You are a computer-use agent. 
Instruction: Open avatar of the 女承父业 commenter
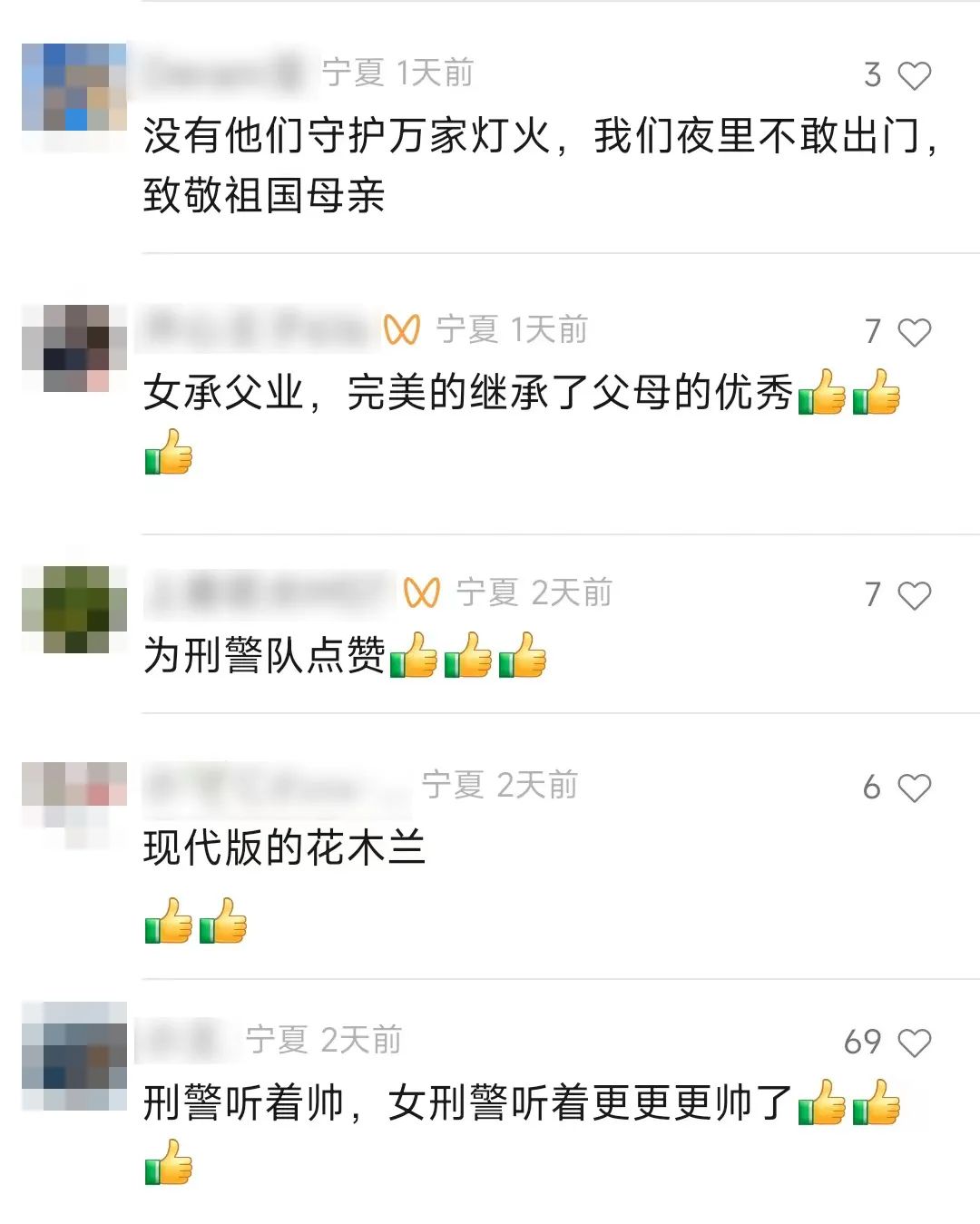tap(74, 348)
